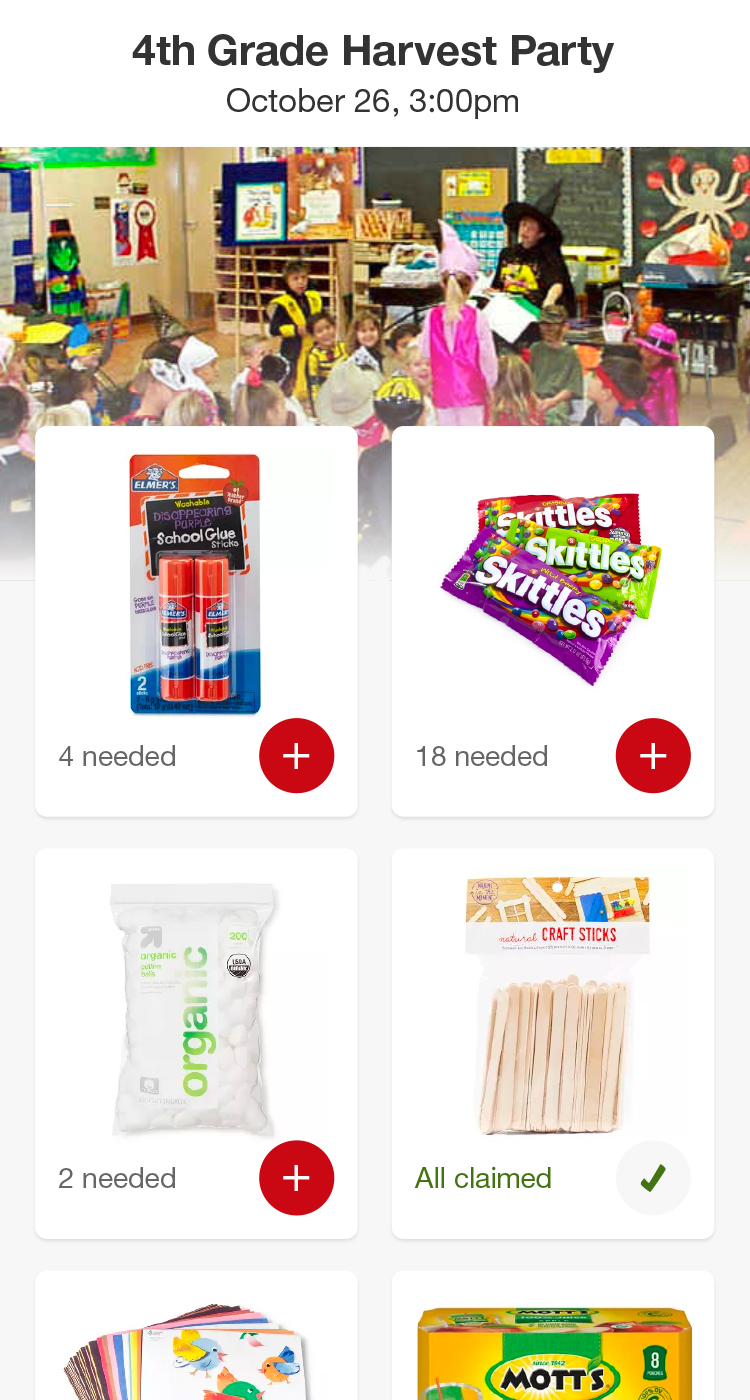750x1400 pixels.
Task: Tap the checkmark on the craft sticks card
Action: click(x=653, y=1178)
